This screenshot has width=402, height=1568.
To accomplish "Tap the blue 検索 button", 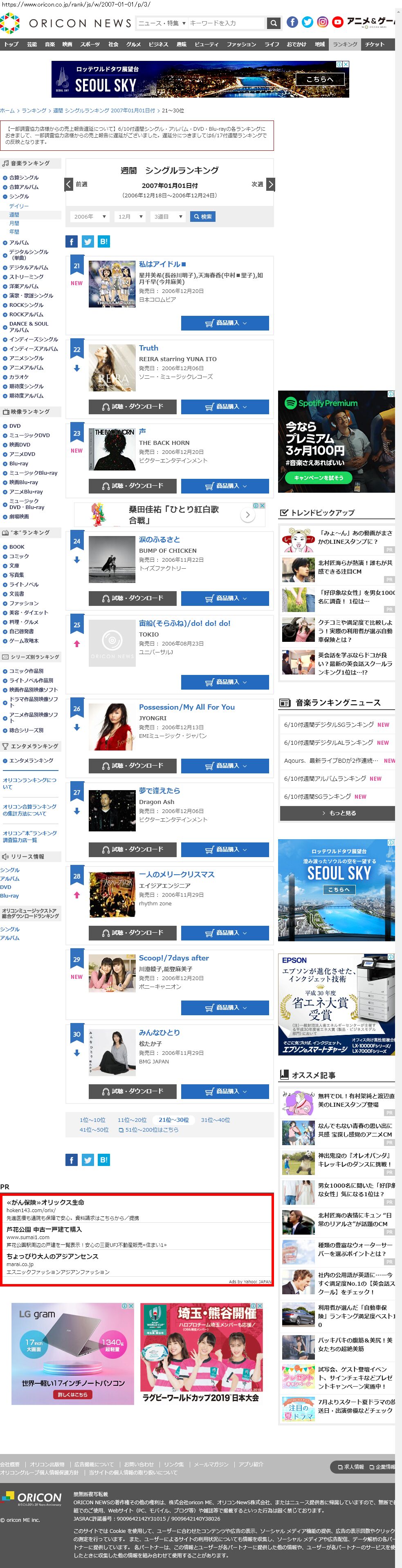I will [x=202, y=217].
